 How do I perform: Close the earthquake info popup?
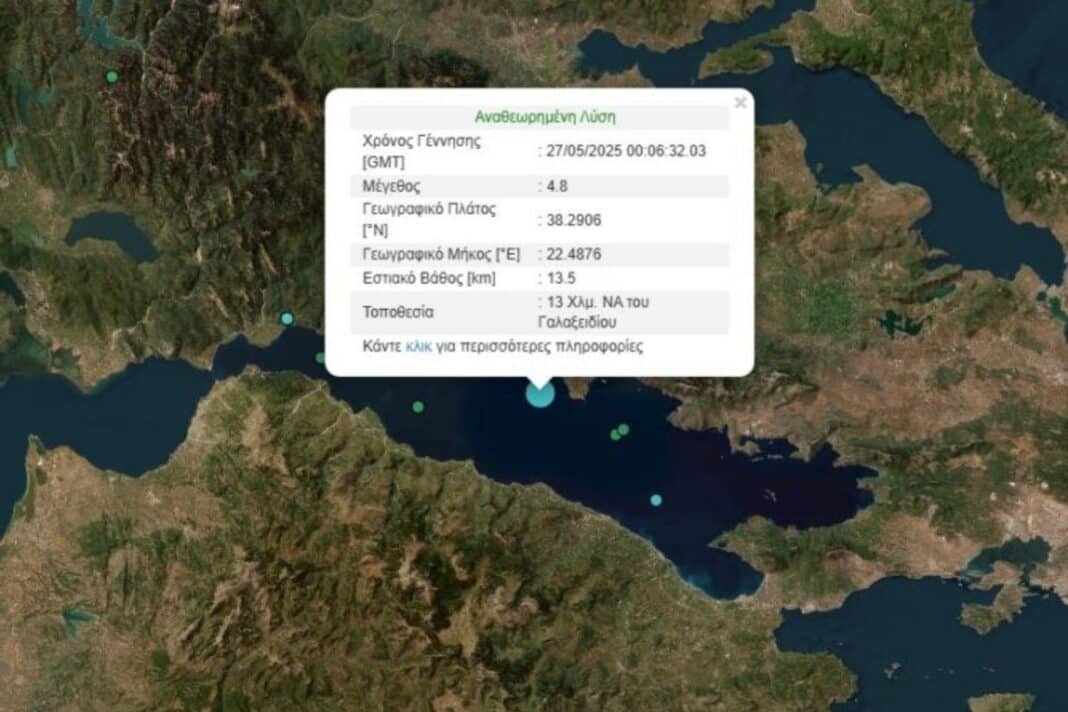[740, 102]
